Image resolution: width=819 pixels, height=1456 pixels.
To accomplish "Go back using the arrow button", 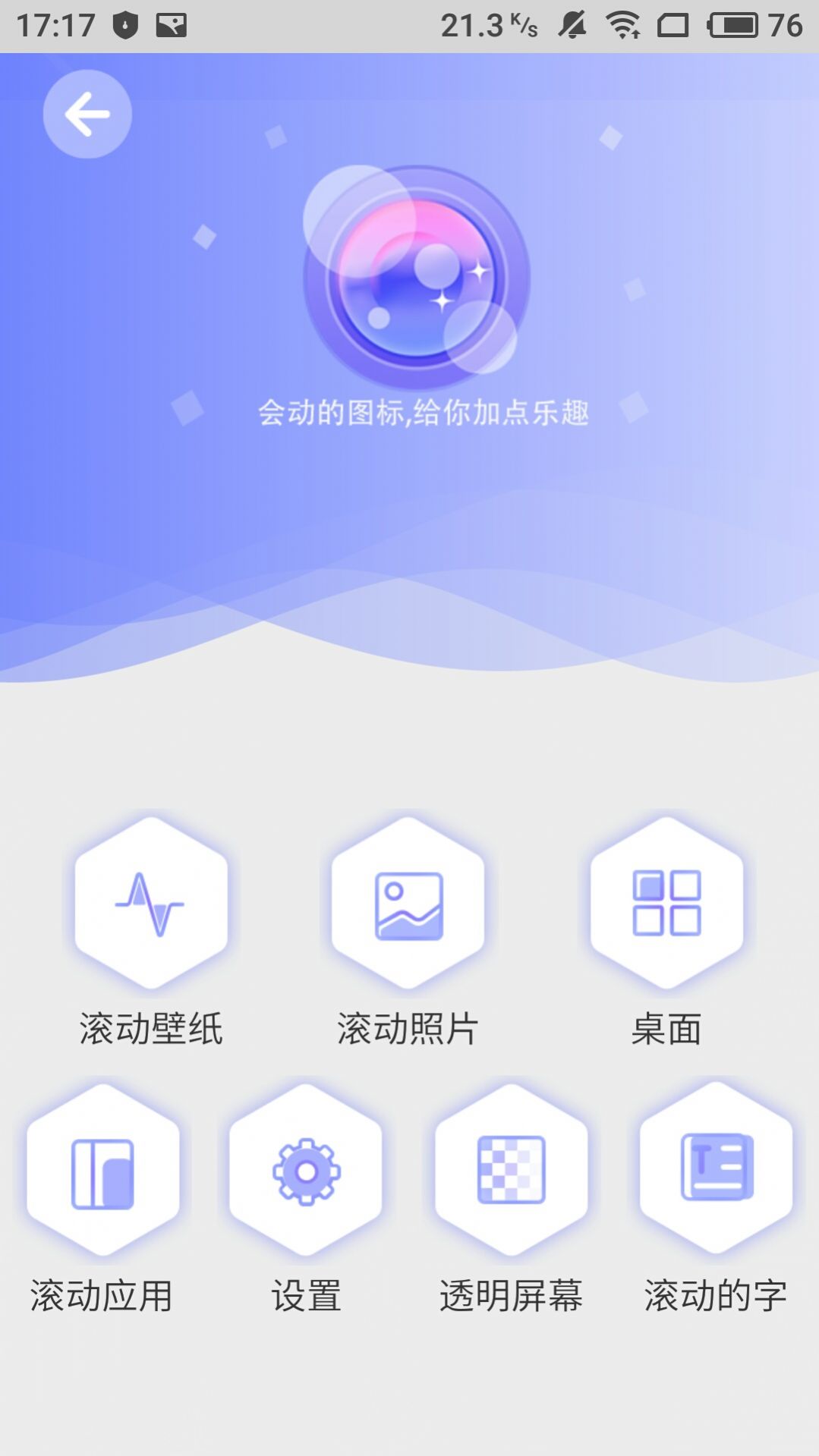I will [87, 115].
